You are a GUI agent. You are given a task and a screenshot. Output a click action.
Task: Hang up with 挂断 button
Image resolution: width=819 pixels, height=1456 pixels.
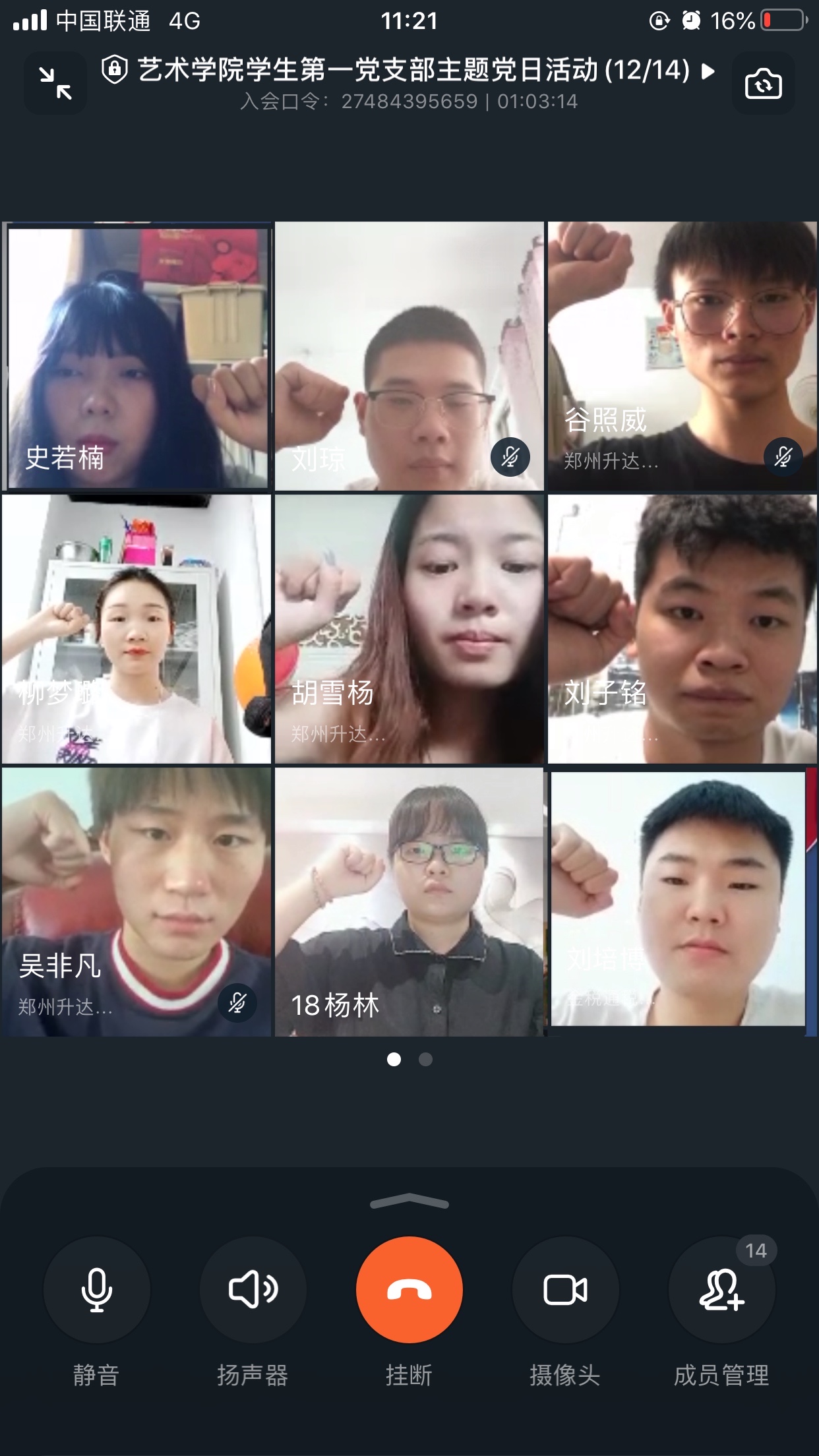point(409,1290)
